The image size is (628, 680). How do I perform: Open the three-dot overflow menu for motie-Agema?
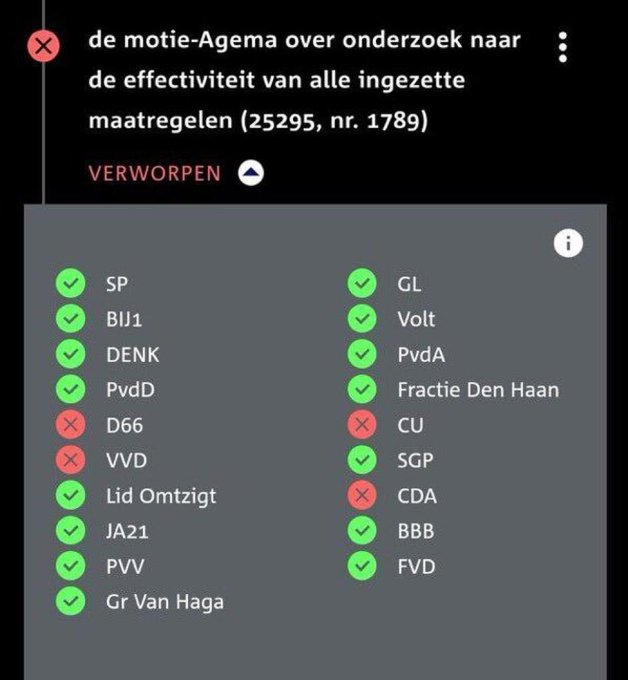click(x=564, y=46)
